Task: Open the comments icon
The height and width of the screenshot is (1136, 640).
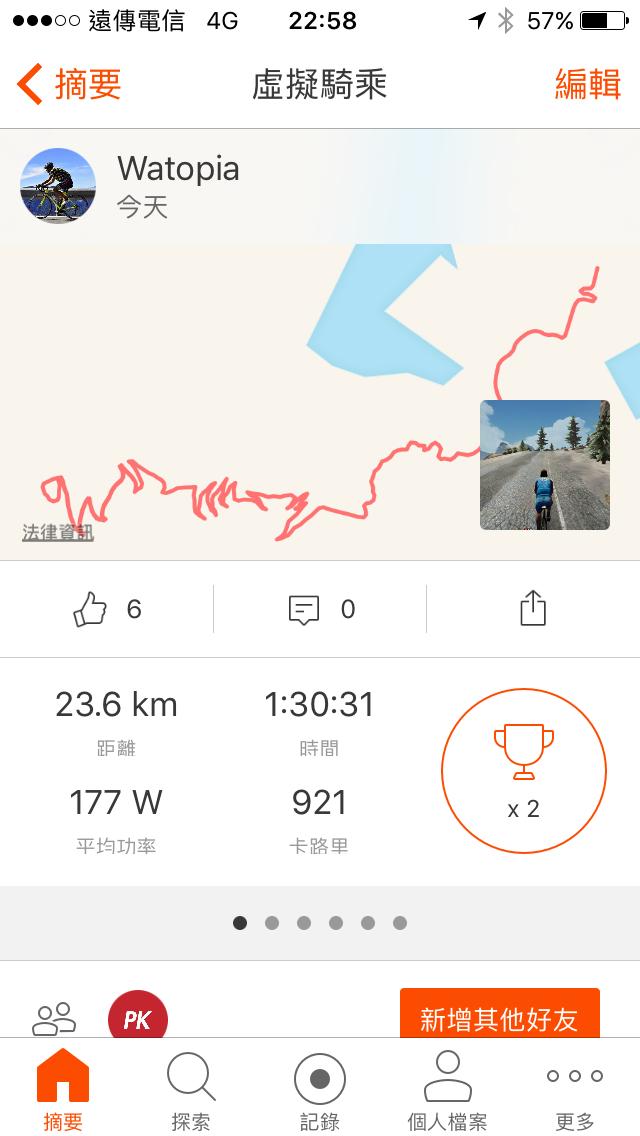Action: [x=304, y=609]
